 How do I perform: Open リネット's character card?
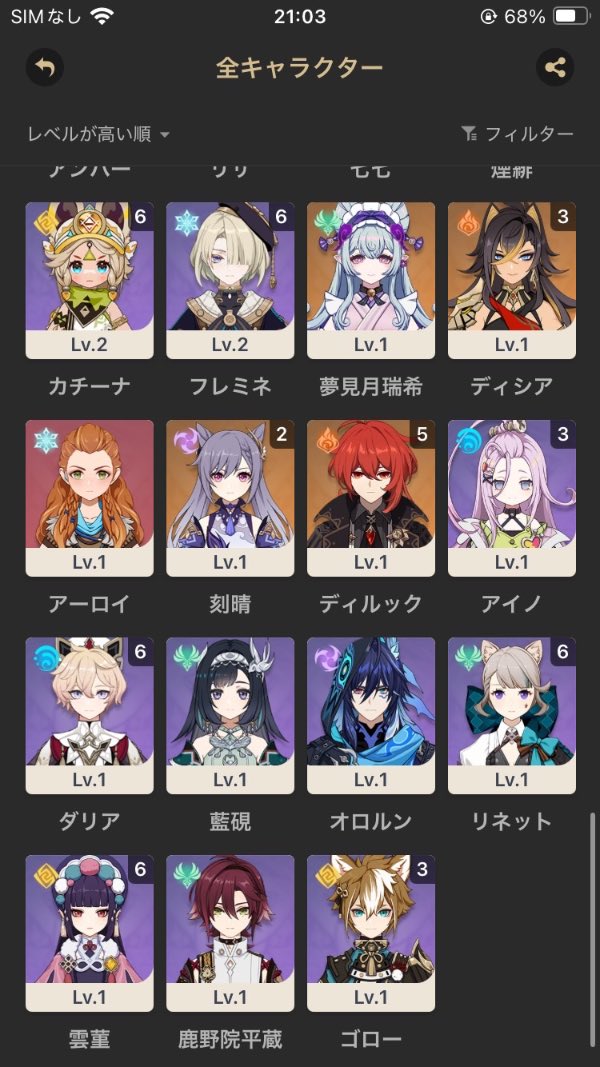pyautogui.click(x=512, y=716)
